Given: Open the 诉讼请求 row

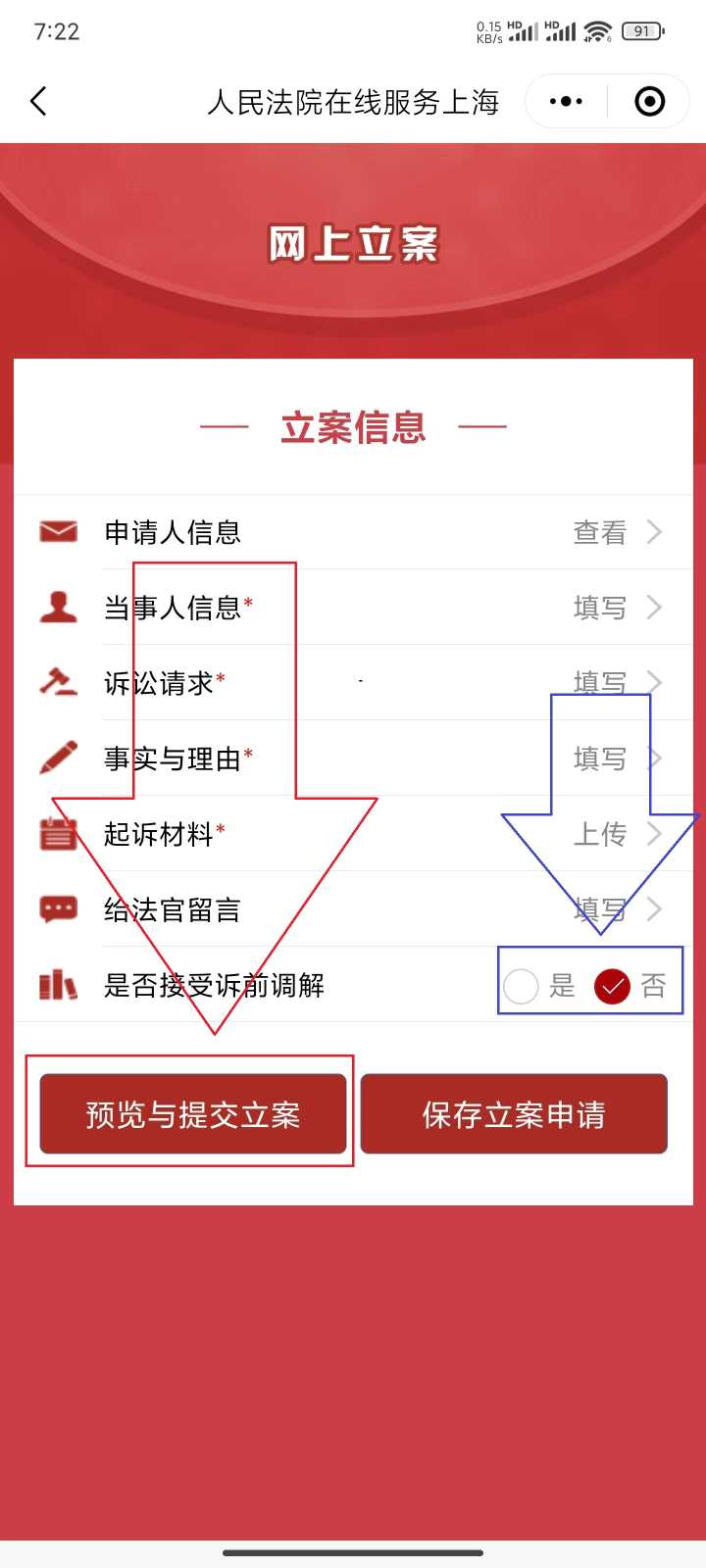Looking at the screenshot, I should [353, 683].
